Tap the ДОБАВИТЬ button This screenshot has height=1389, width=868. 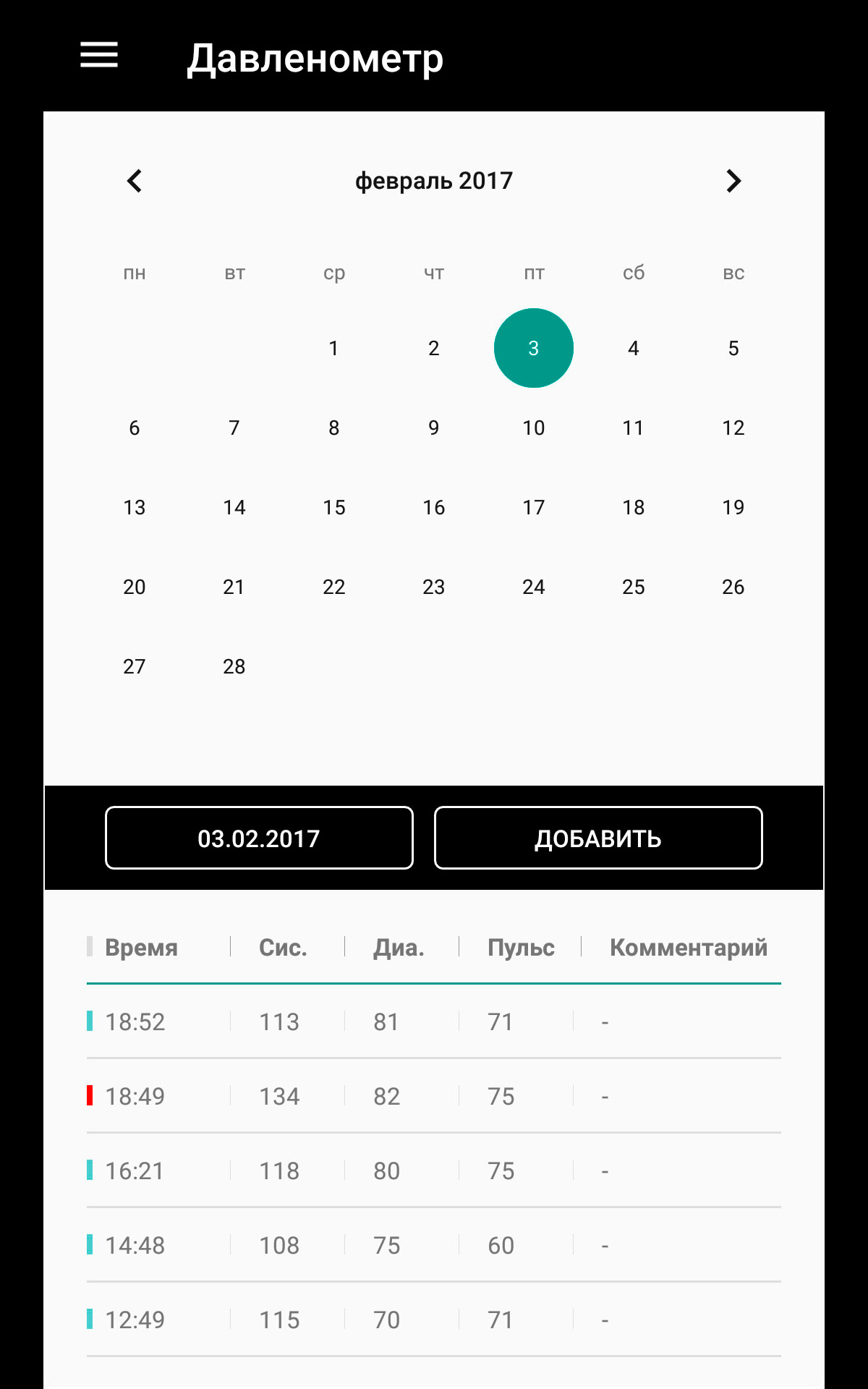(598, 838)
